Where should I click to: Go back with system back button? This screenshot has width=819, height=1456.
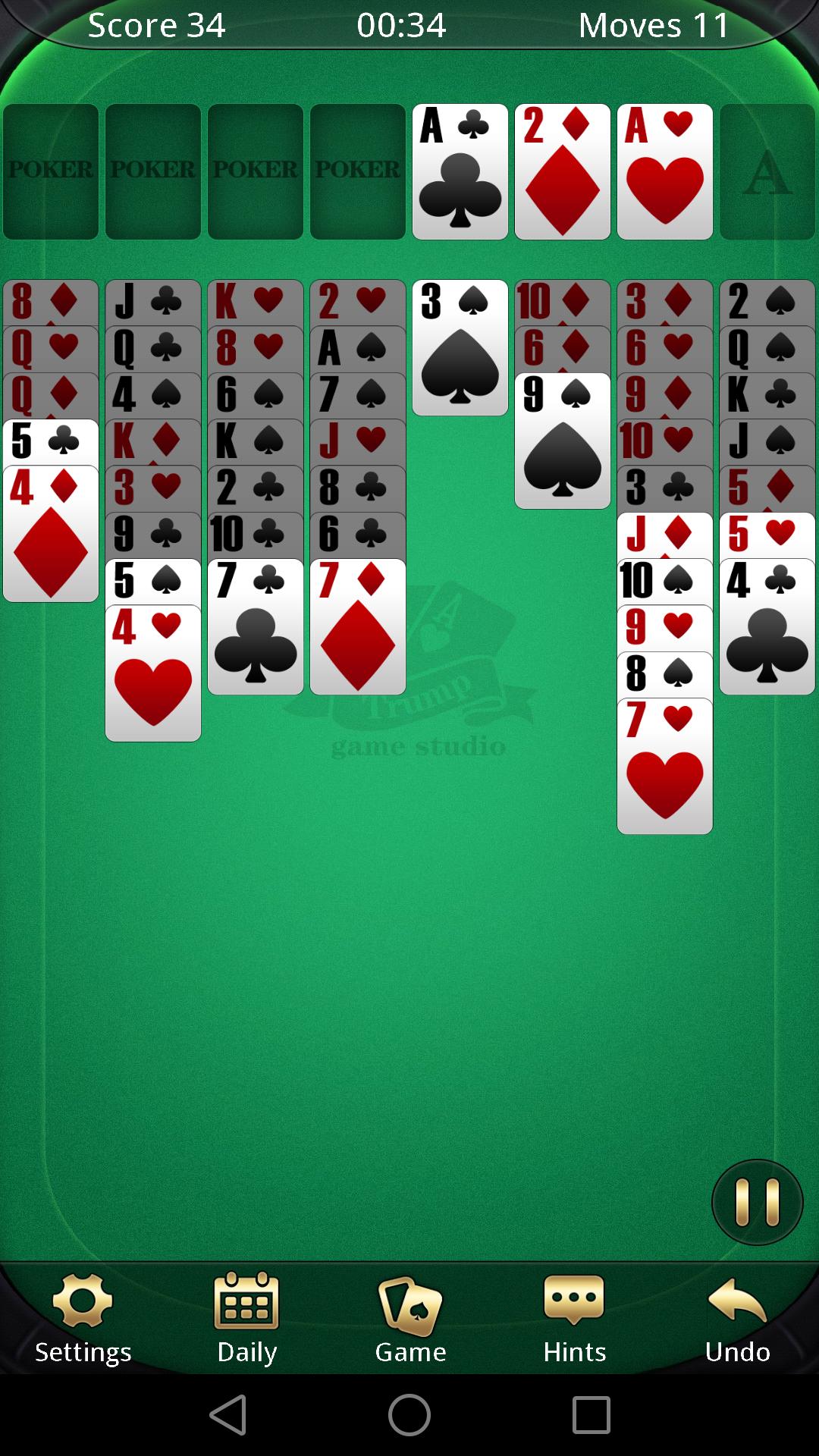227,1415
